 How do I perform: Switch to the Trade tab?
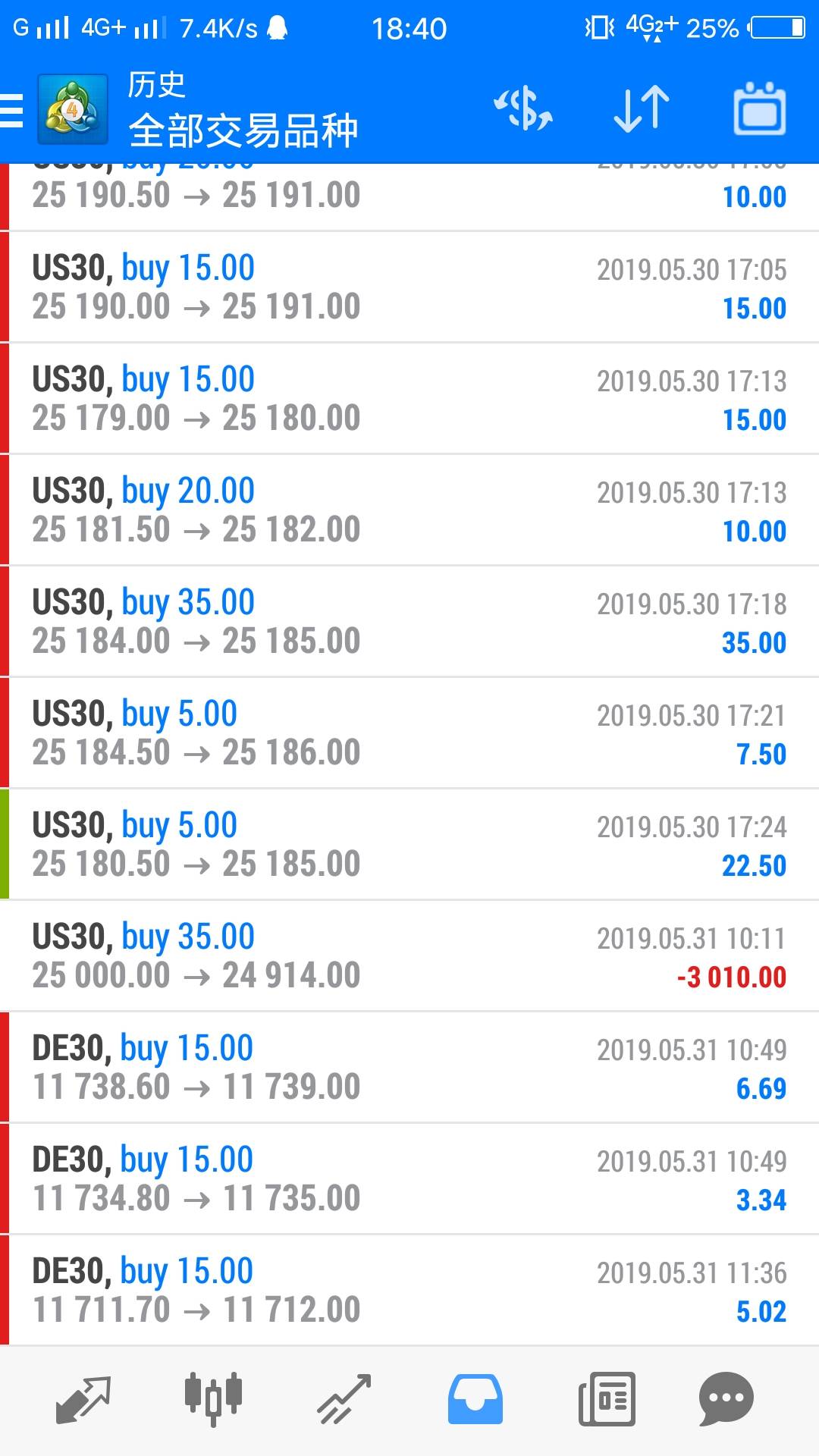click(x=344, y=1399)
